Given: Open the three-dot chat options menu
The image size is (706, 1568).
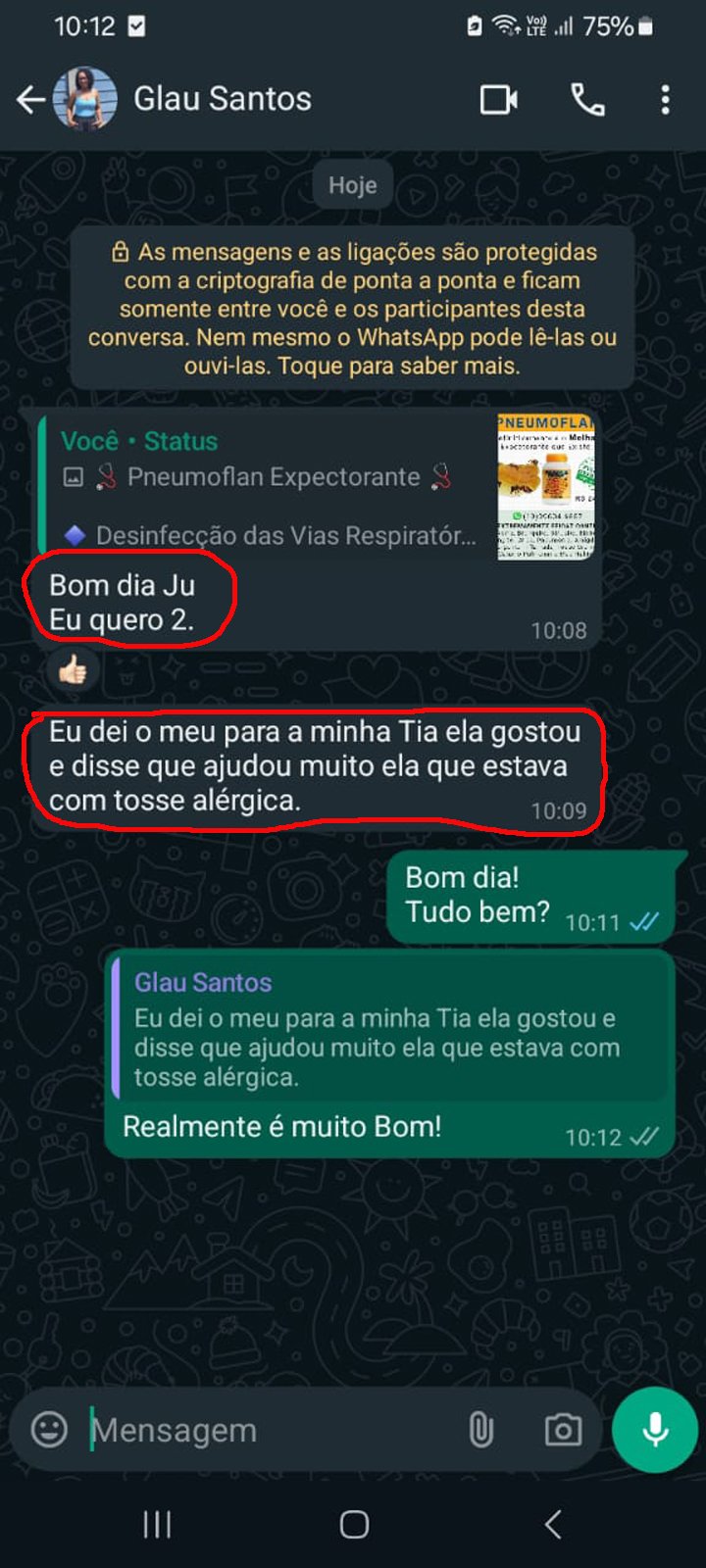Looking at the screenshot, I should click(666, 98).
